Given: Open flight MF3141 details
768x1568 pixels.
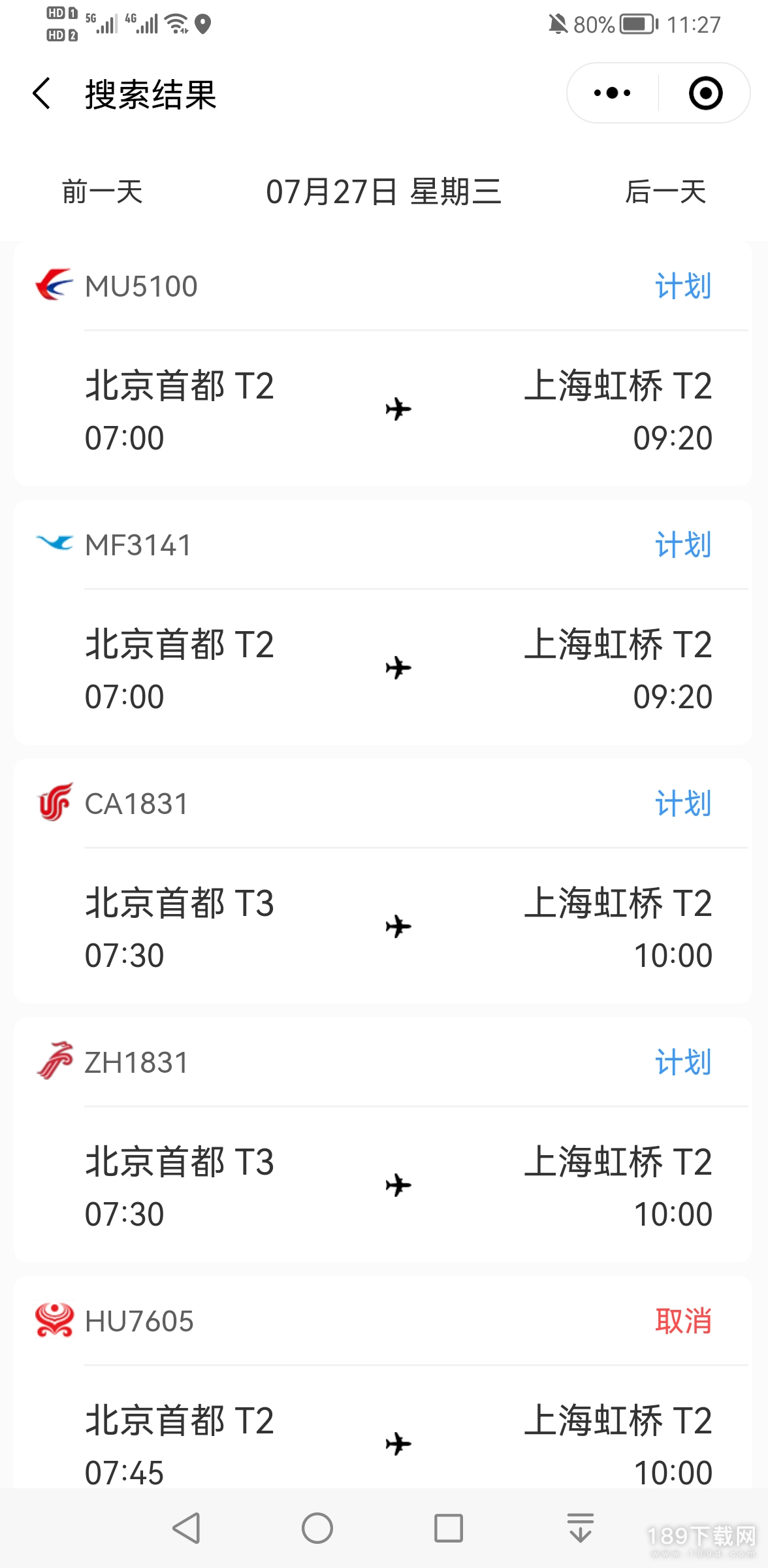Looking at the screenshot, I should (383, 623).
